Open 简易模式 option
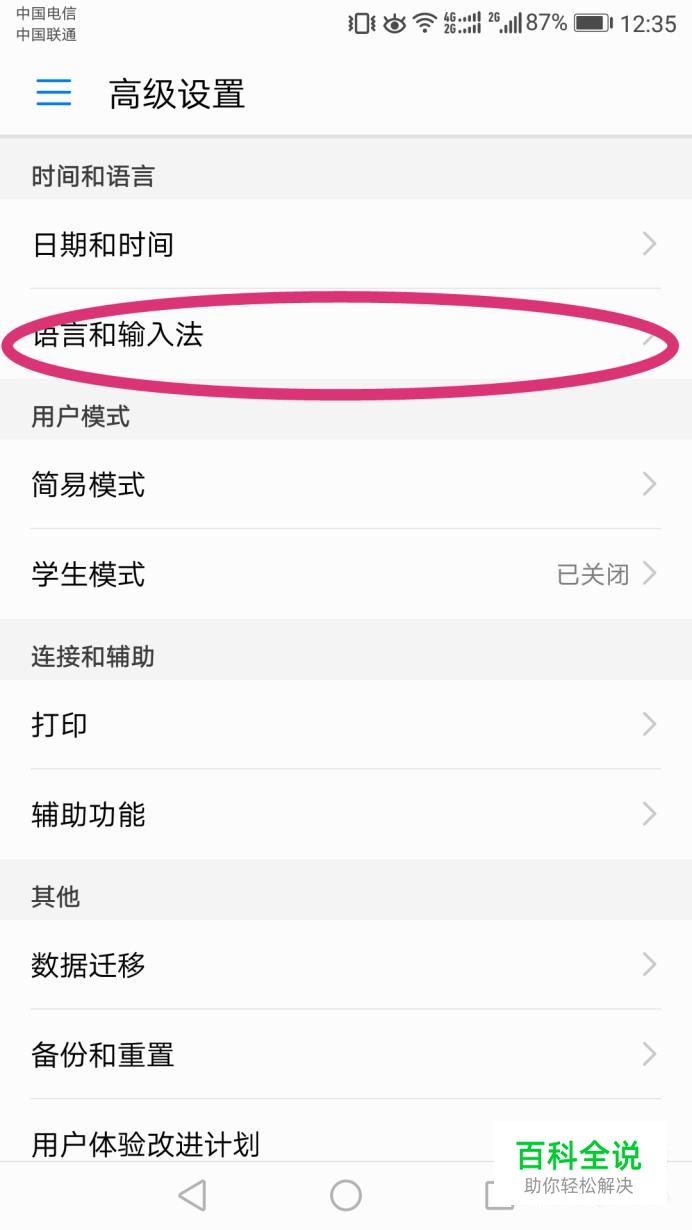 pyautogui.click(x=346, y=485)
